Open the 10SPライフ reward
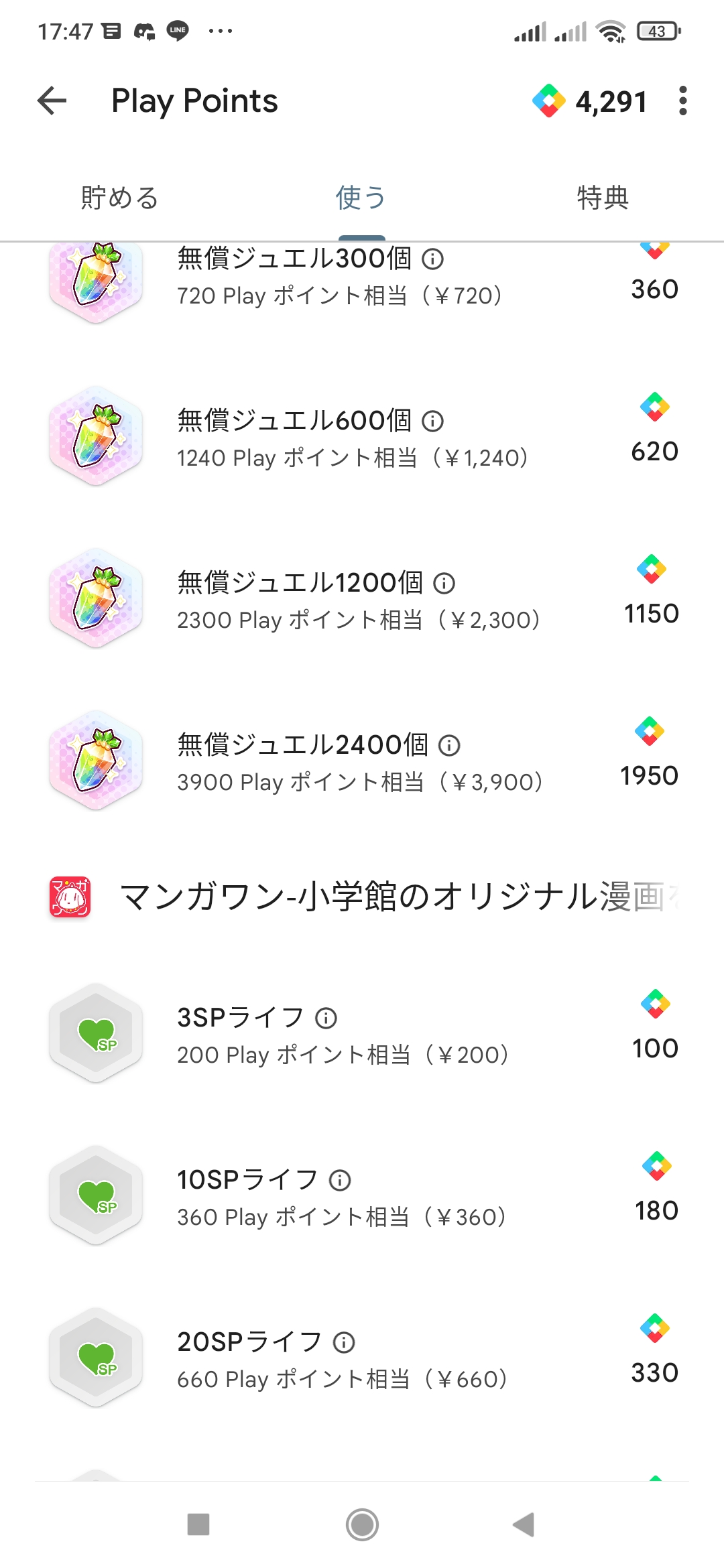This screenshot has height=1568, width=724. [x=362, y=1196]
